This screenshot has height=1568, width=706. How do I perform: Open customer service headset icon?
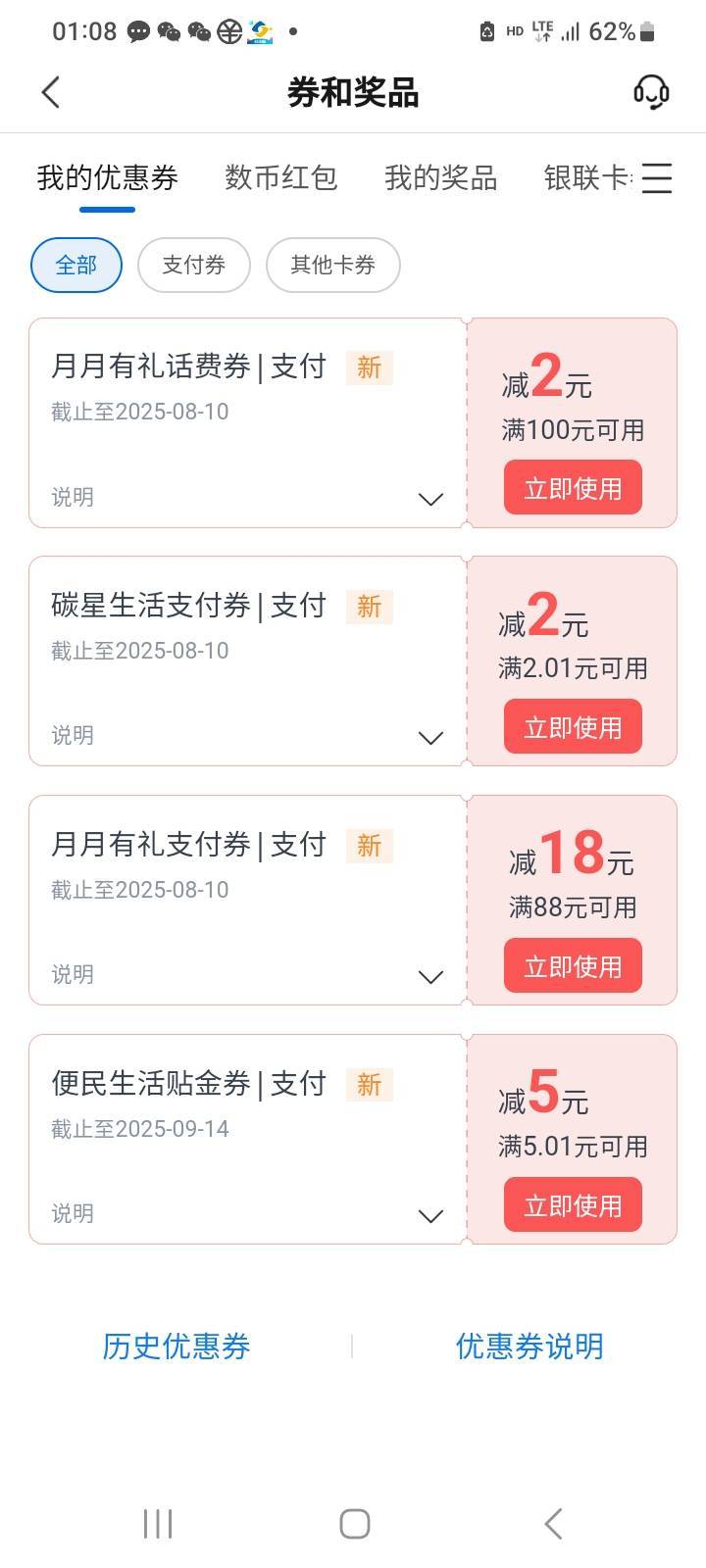[x=651, y=93]
